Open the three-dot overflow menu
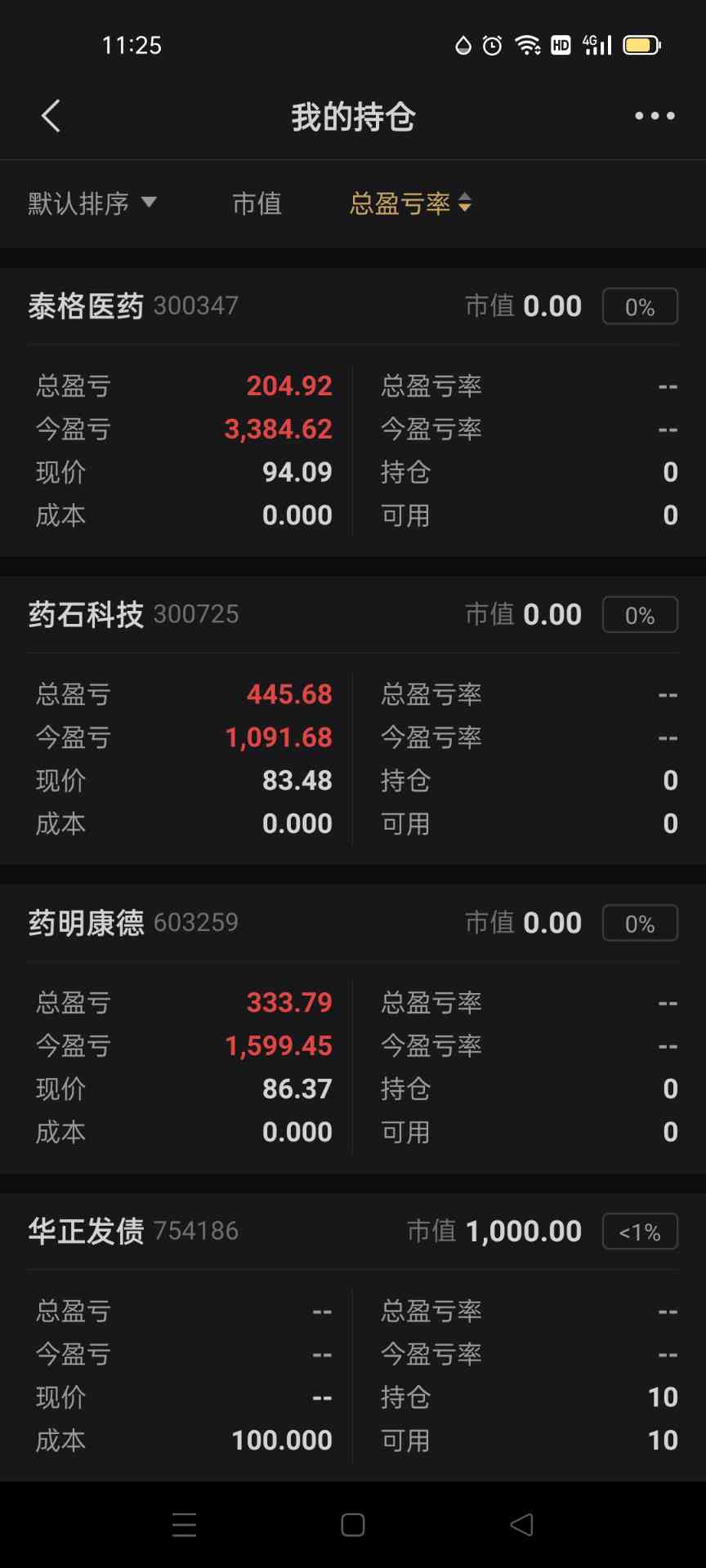 (655, 116)
